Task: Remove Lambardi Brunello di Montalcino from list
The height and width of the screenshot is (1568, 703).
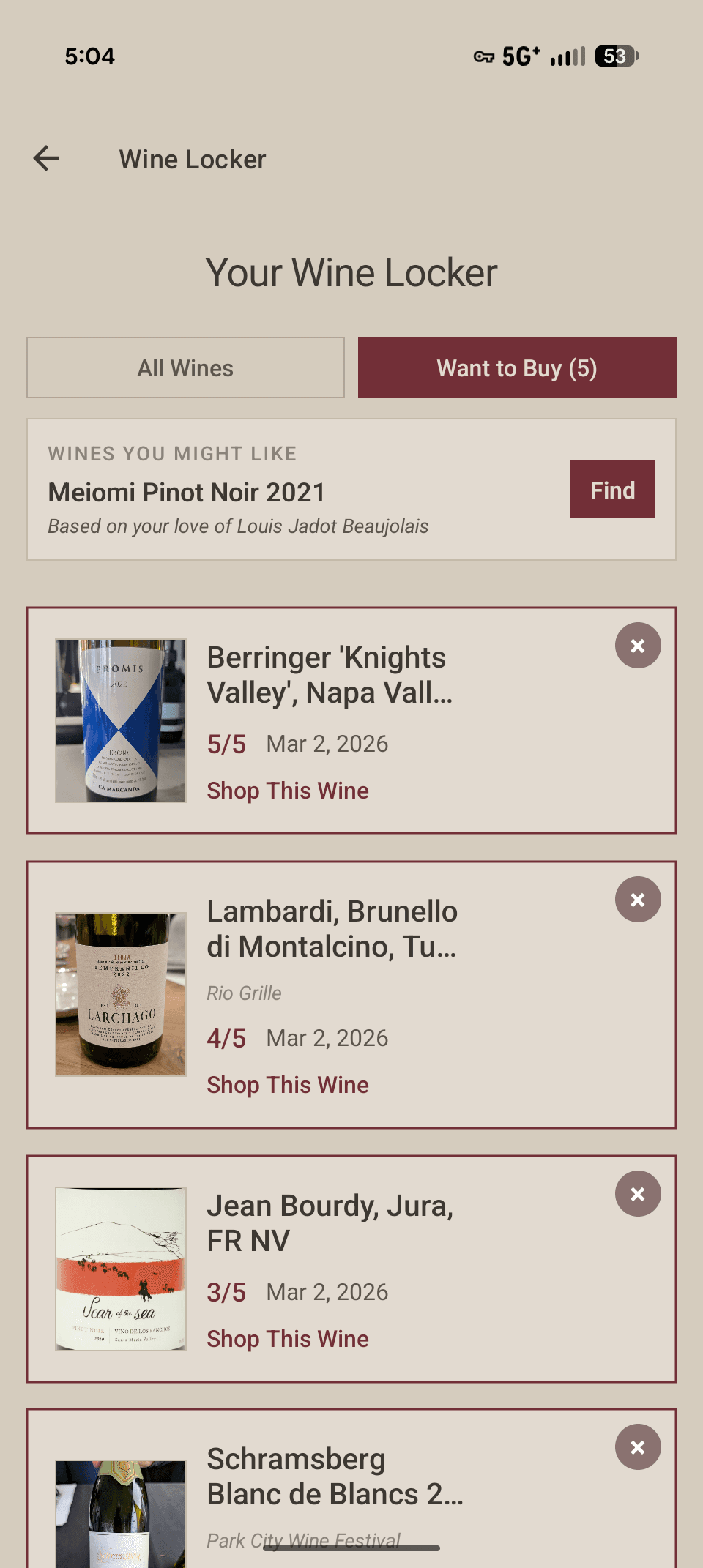Action: point(638,899)
